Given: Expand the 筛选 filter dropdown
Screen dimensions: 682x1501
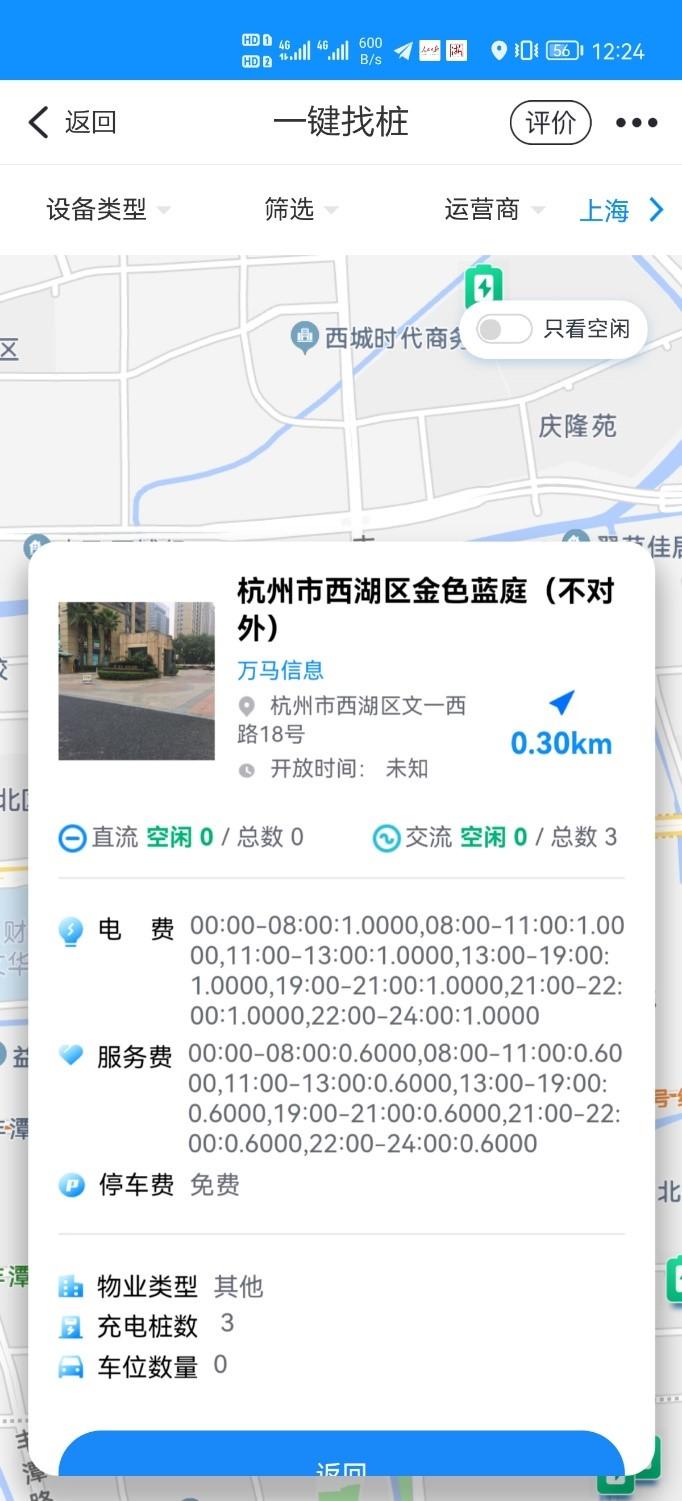Looking at the screenshot, I should (x=301, y=209).
